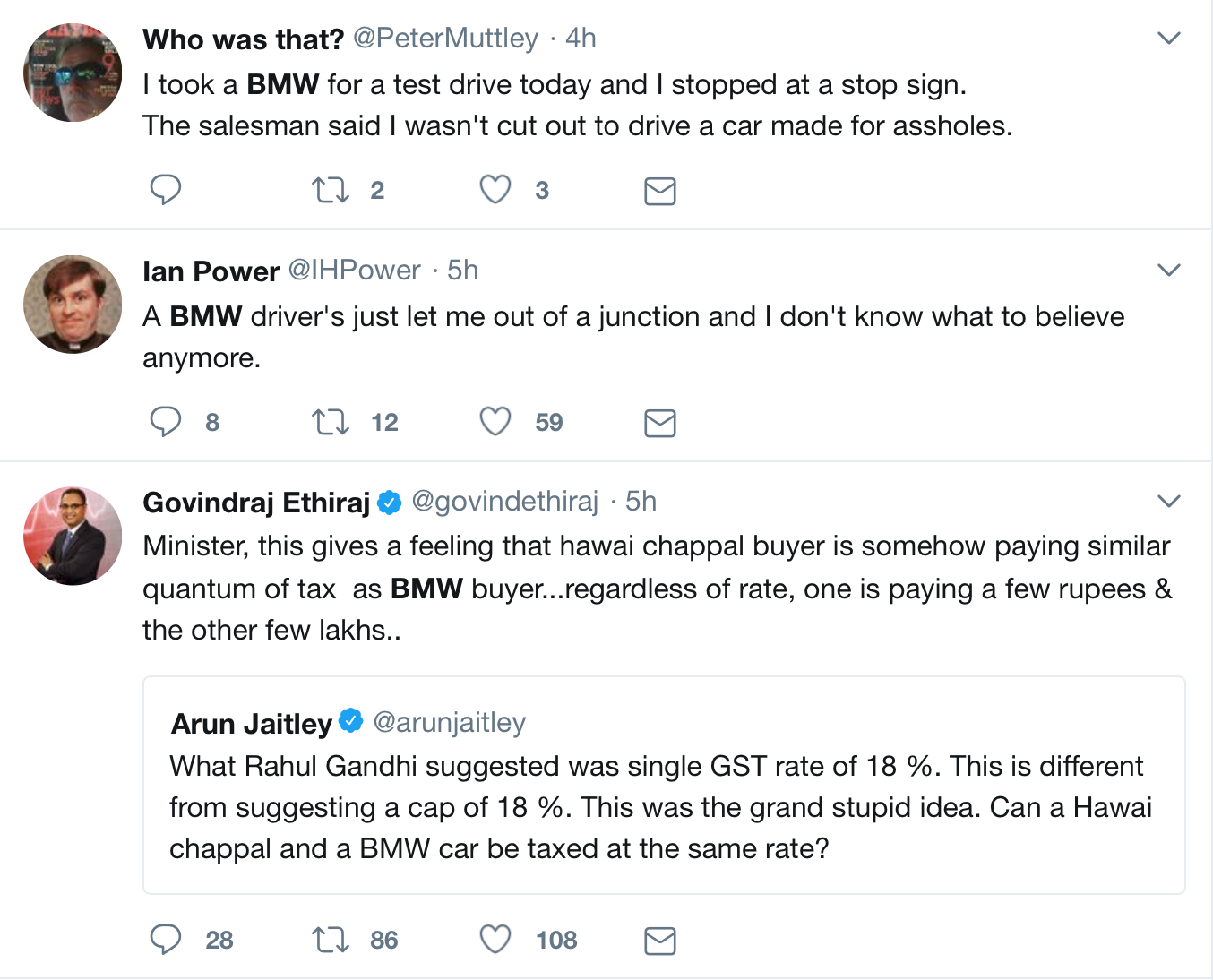Image resolution: width=1213 pixels, height=980 pixels.
Task: Like the tweet from Who was that?
Action: (495, 190)
